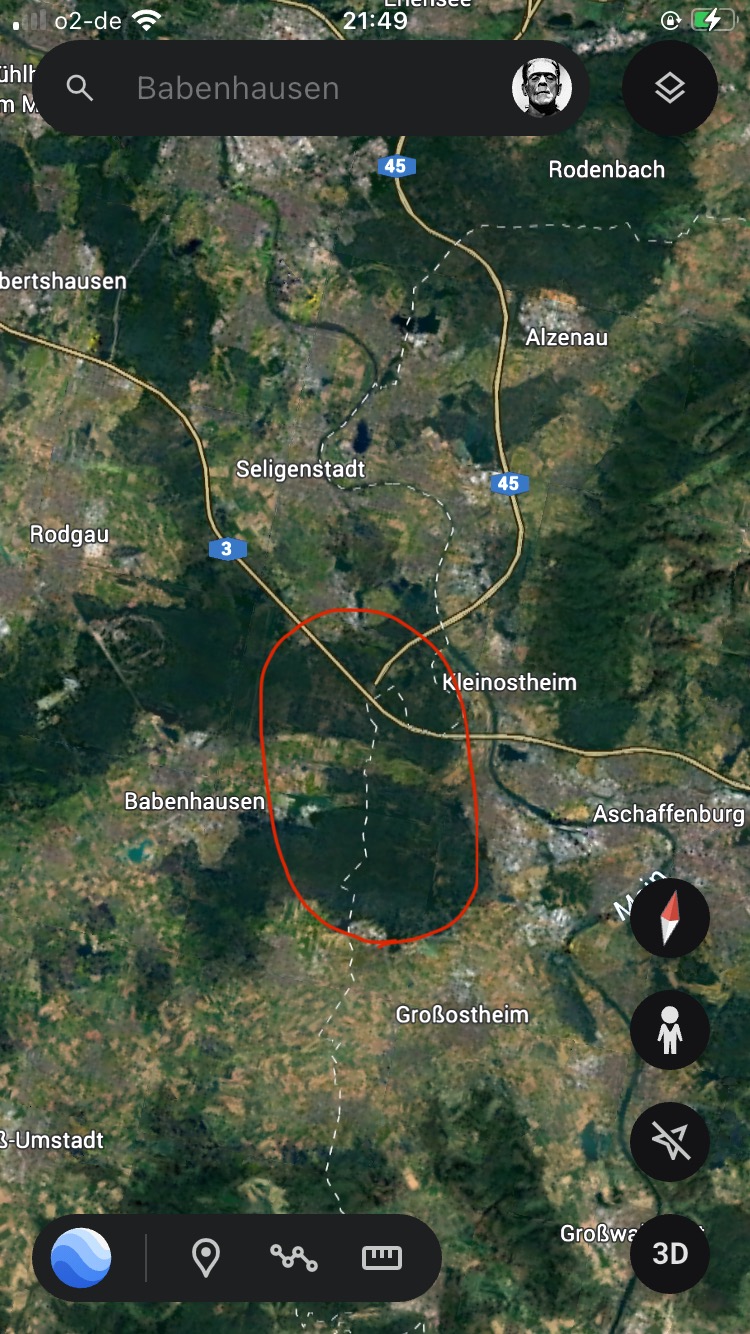Tap the Babenhausen search field
The height and width of the screenshot is (1334, 750).
pos(300,88)
